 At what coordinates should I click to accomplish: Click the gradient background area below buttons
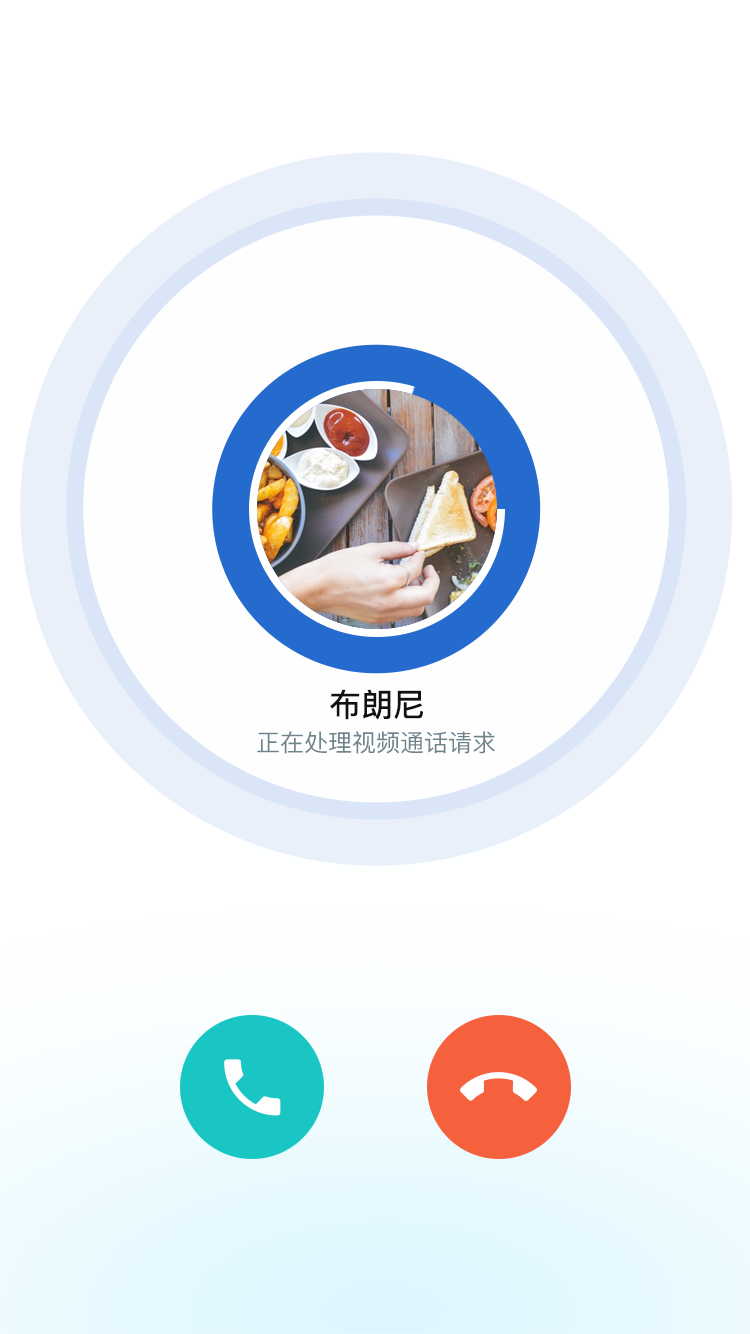pos(375,1250)
